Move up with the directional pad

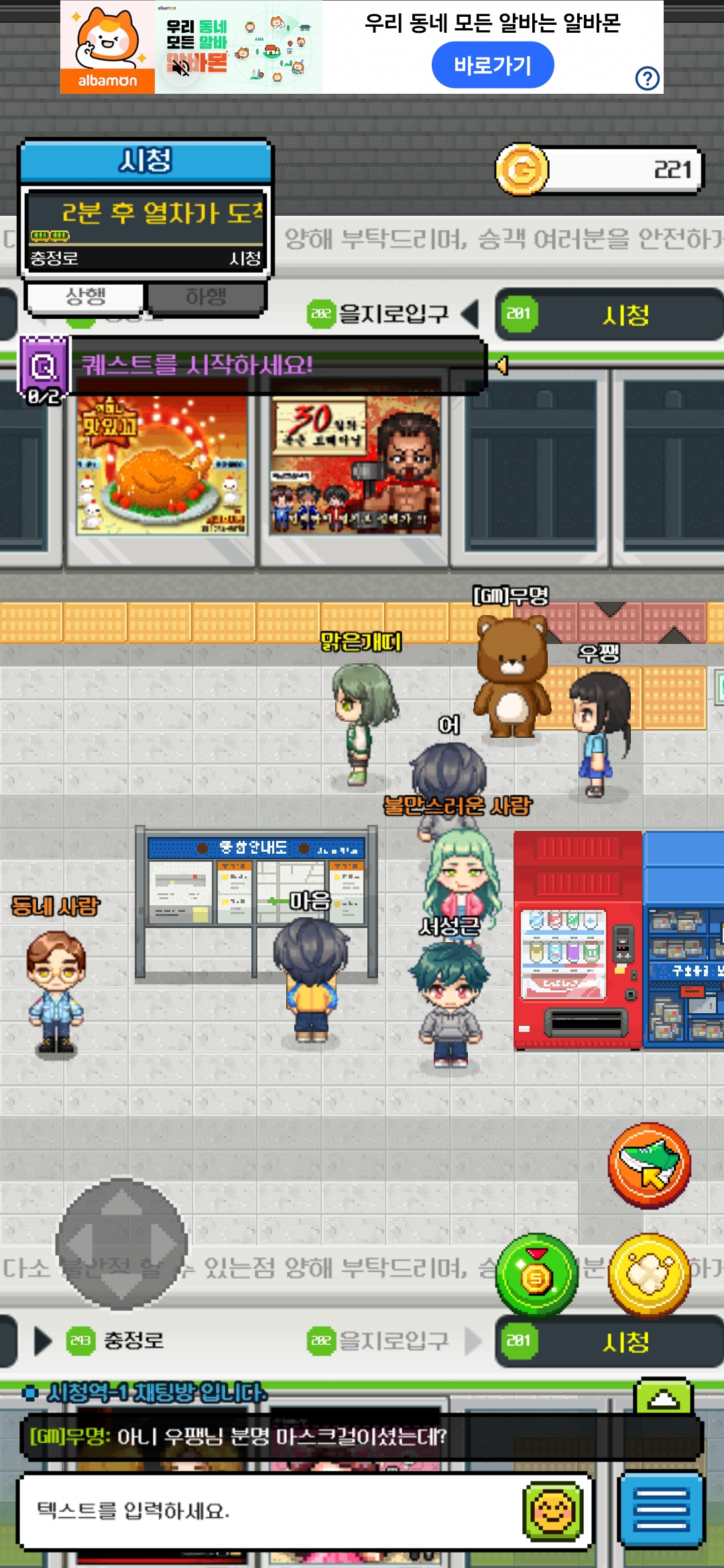[x=121, y=1203]
